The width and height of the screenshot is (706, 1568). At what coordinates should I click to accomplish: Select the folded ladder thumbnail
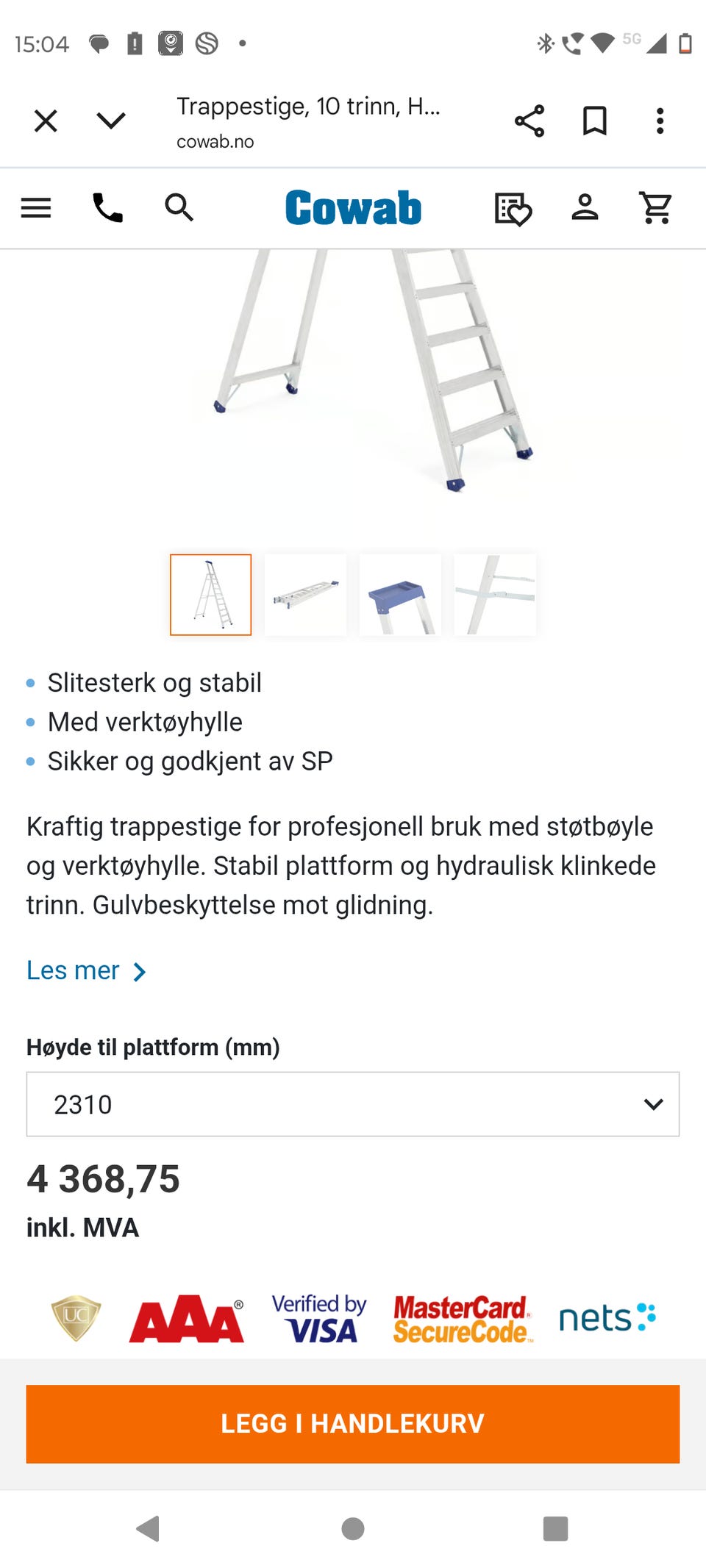[305, 594]
